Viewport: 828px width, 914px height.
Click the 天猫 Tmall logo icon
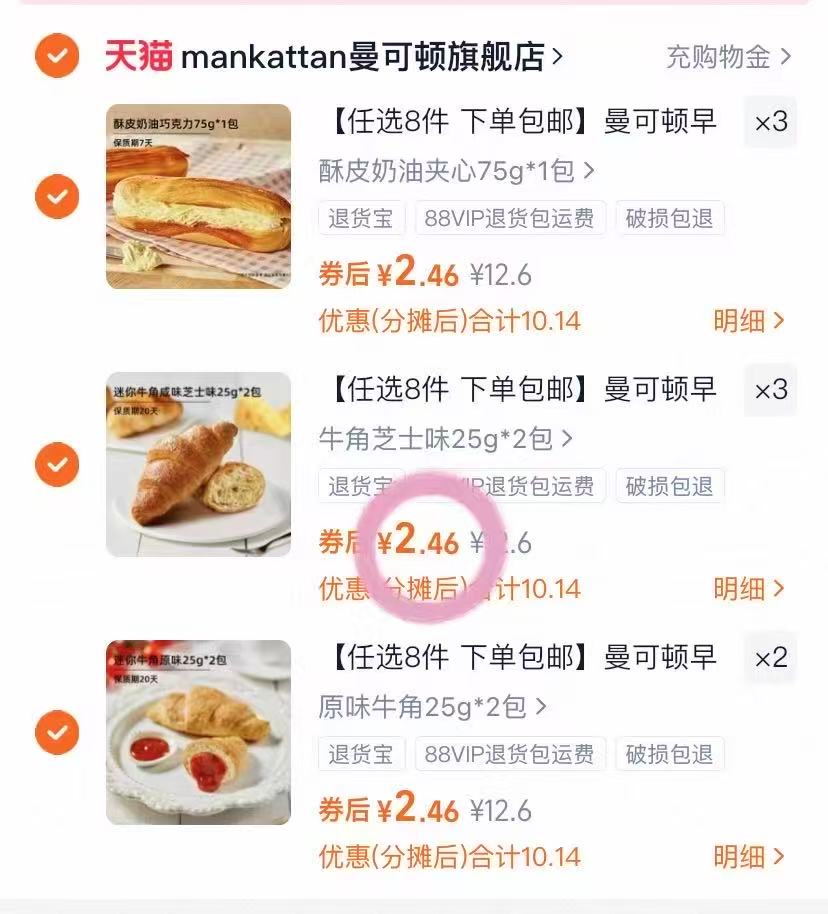[x=139, y=56]
